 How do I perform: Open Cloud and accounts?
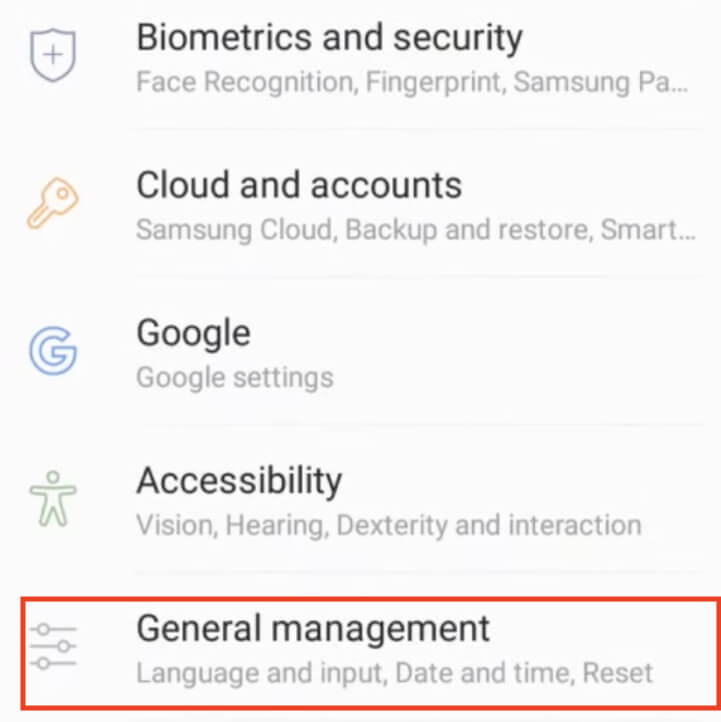click(x=300, y=205)
